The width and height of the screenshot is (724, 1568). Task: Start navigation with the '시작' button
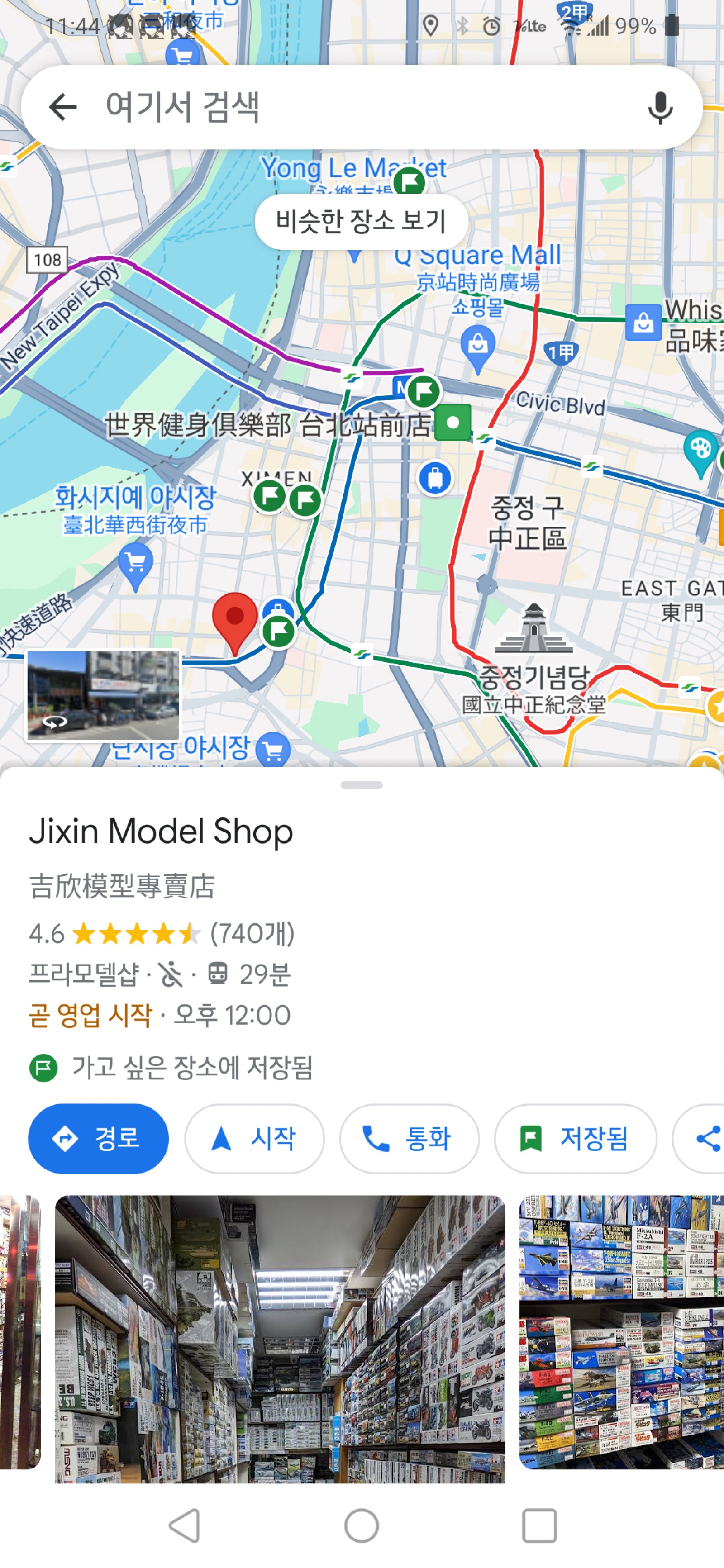(x=254, y=1138)
